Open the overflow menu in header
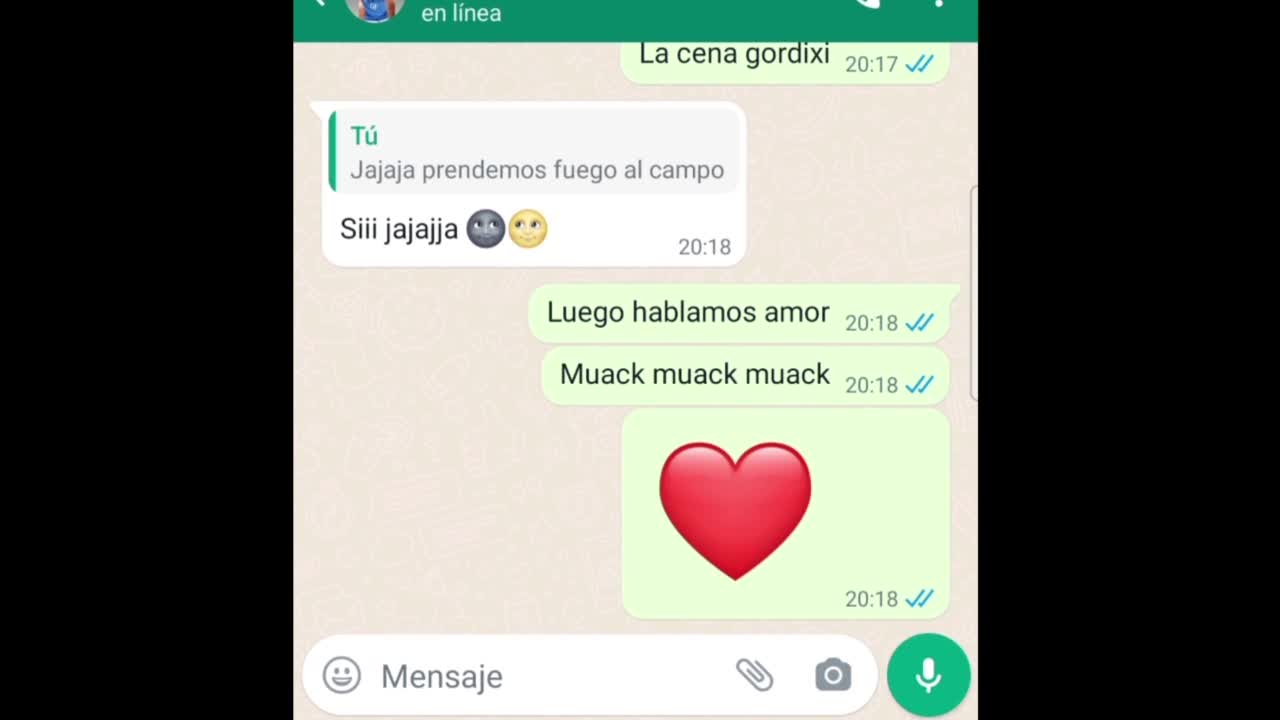Viewport: 1280px width, 720px height. pyautogui.click(x=939, y=4)
